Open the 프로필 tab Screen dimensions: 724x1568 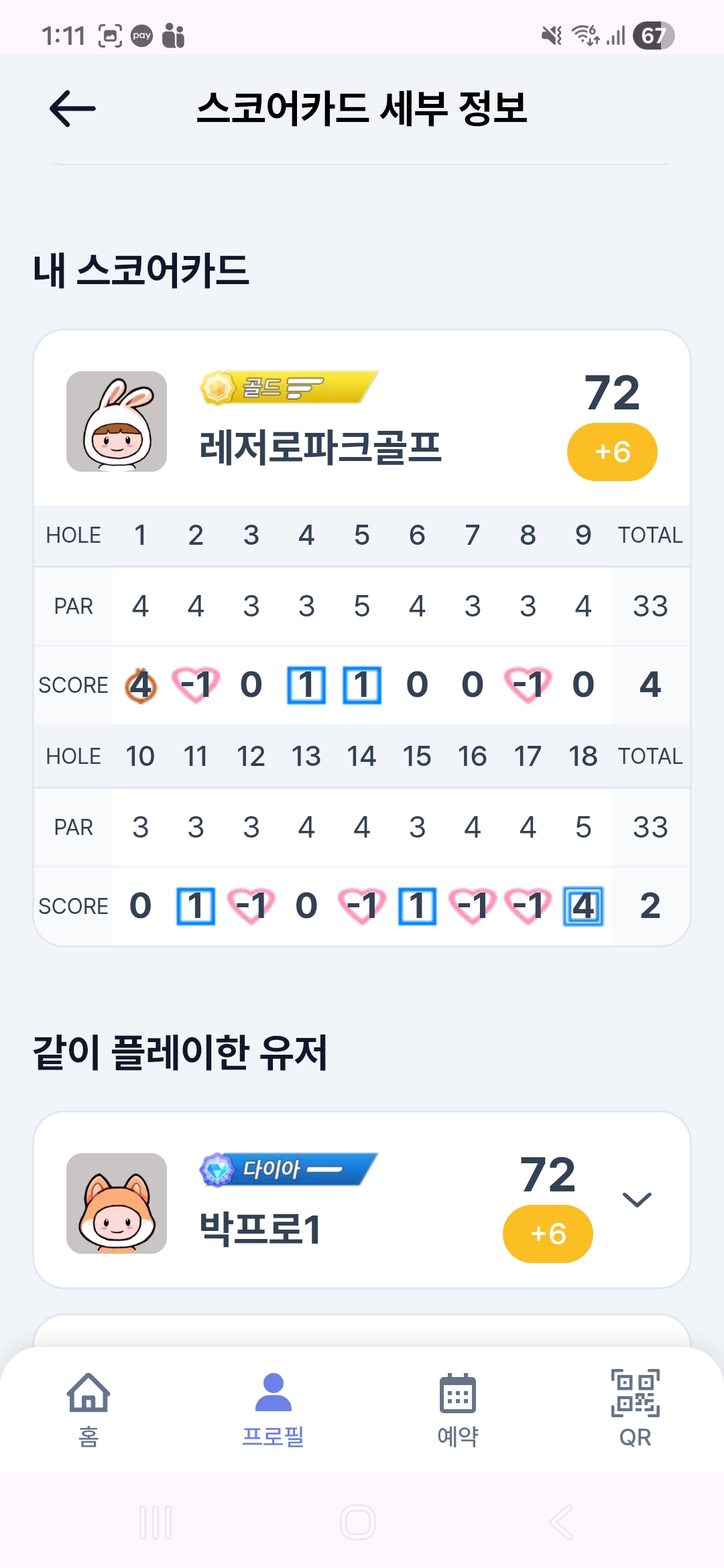click(274, 1409)
